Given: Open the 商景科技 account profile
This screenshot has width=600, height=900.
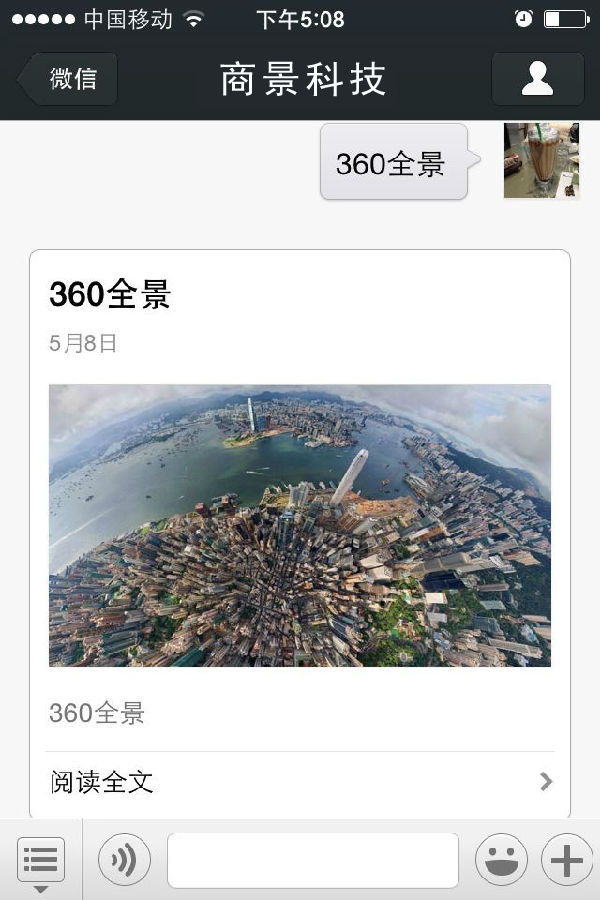Looking at the screenshot, I should (x=537, y=79).
